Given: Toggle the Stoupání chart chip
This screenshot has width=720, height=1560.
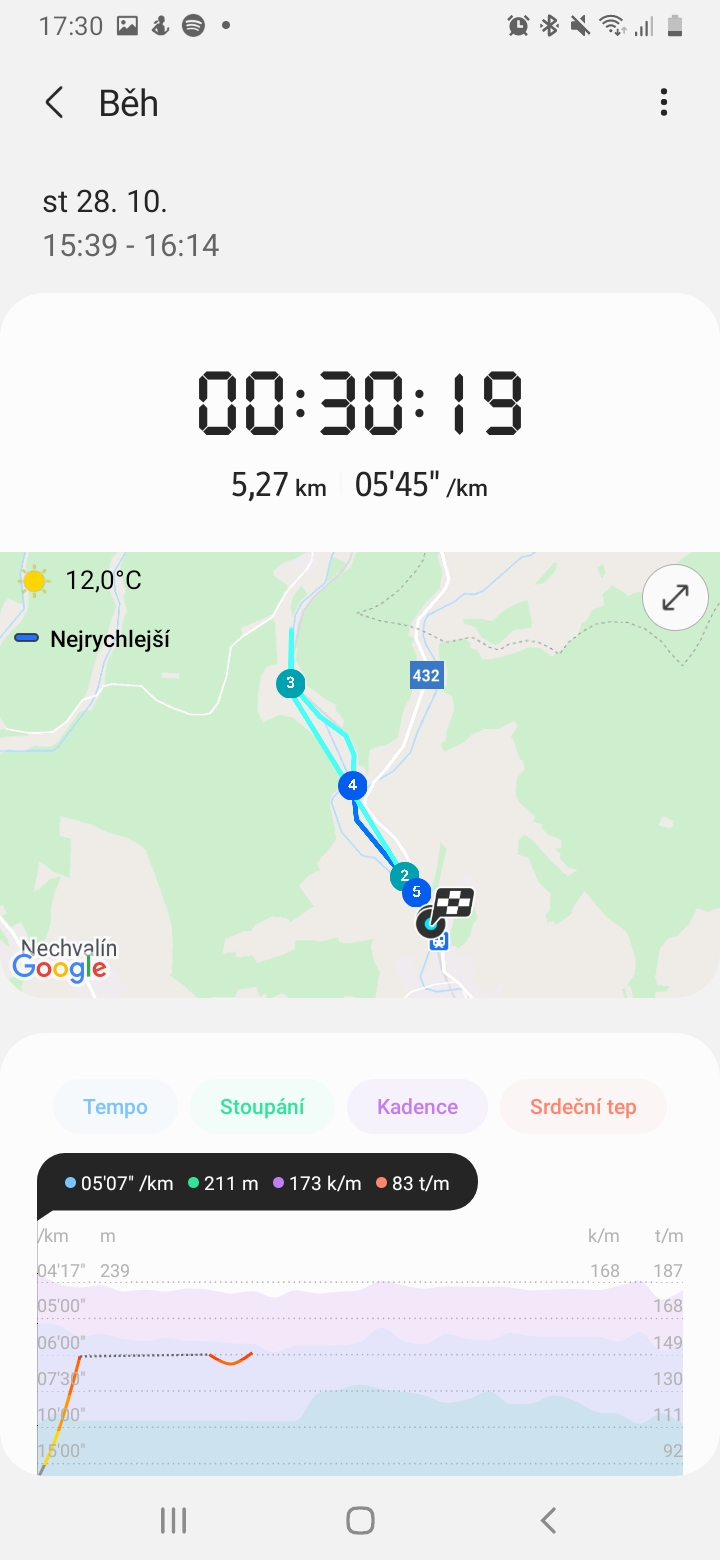Looking at the screenshot, I should [262, 1107].
